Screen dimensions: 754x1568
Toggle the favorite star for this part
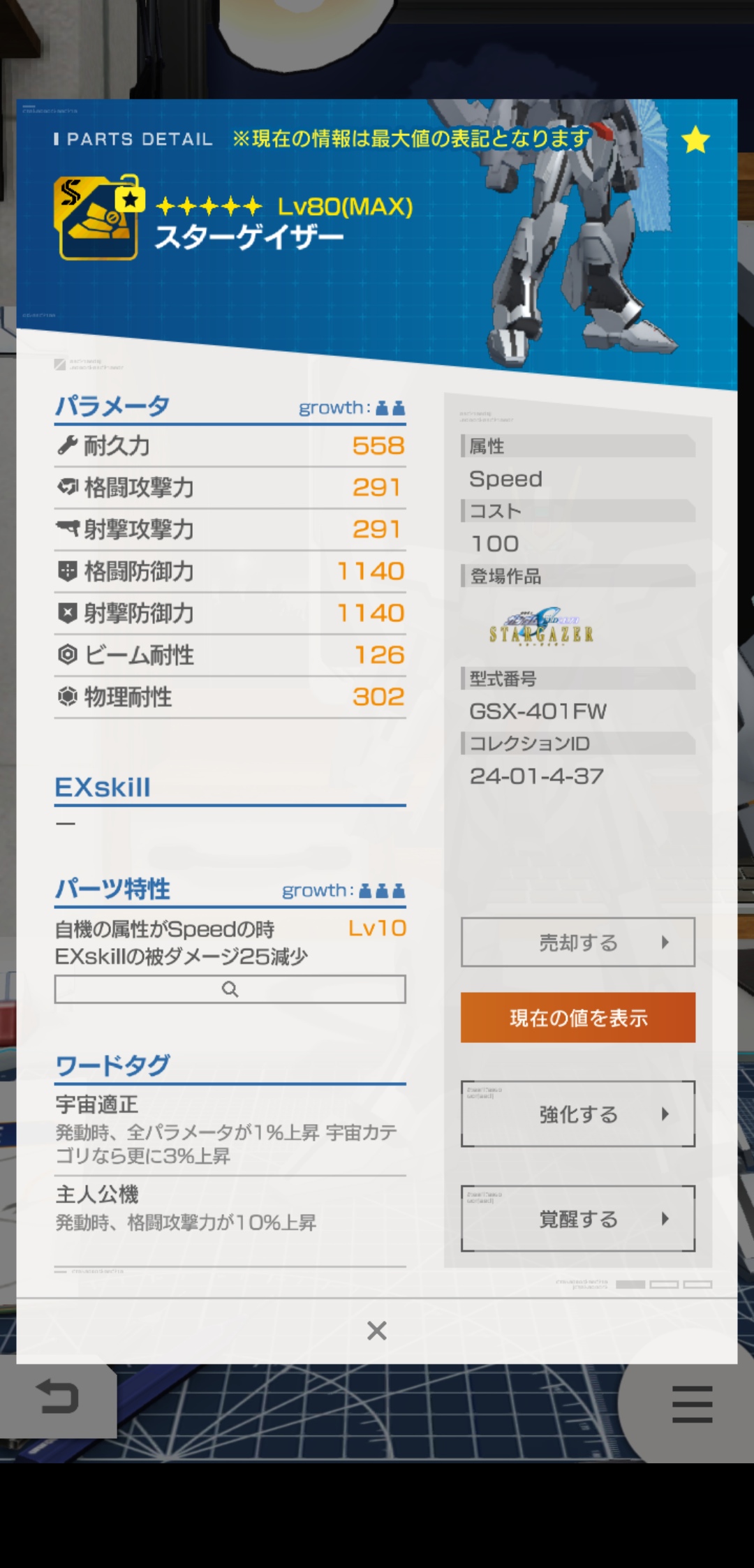(x=695, y=140)
